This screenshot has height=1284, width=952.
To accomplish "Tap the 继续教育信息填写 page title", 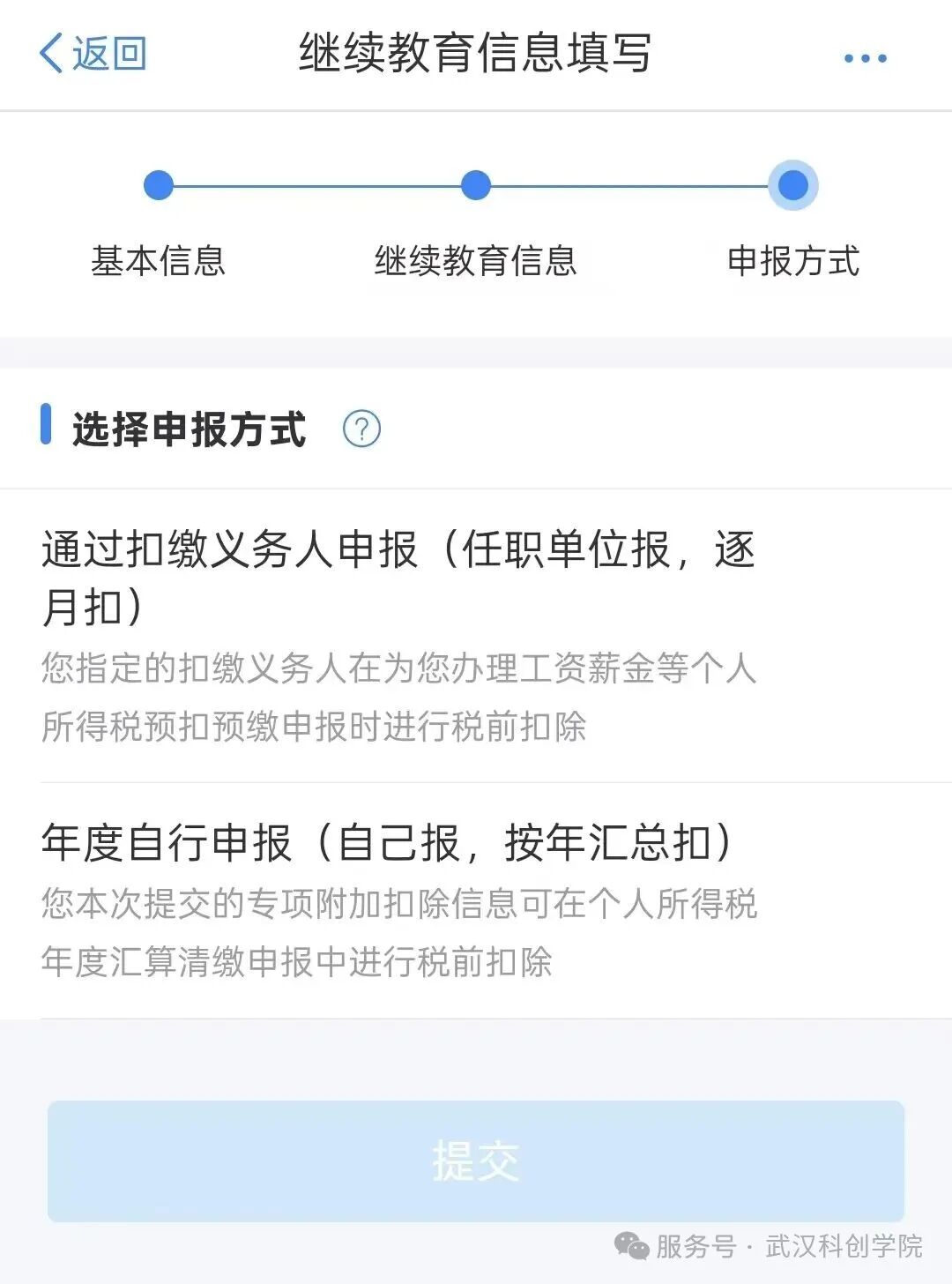I will tap(474, 55).
